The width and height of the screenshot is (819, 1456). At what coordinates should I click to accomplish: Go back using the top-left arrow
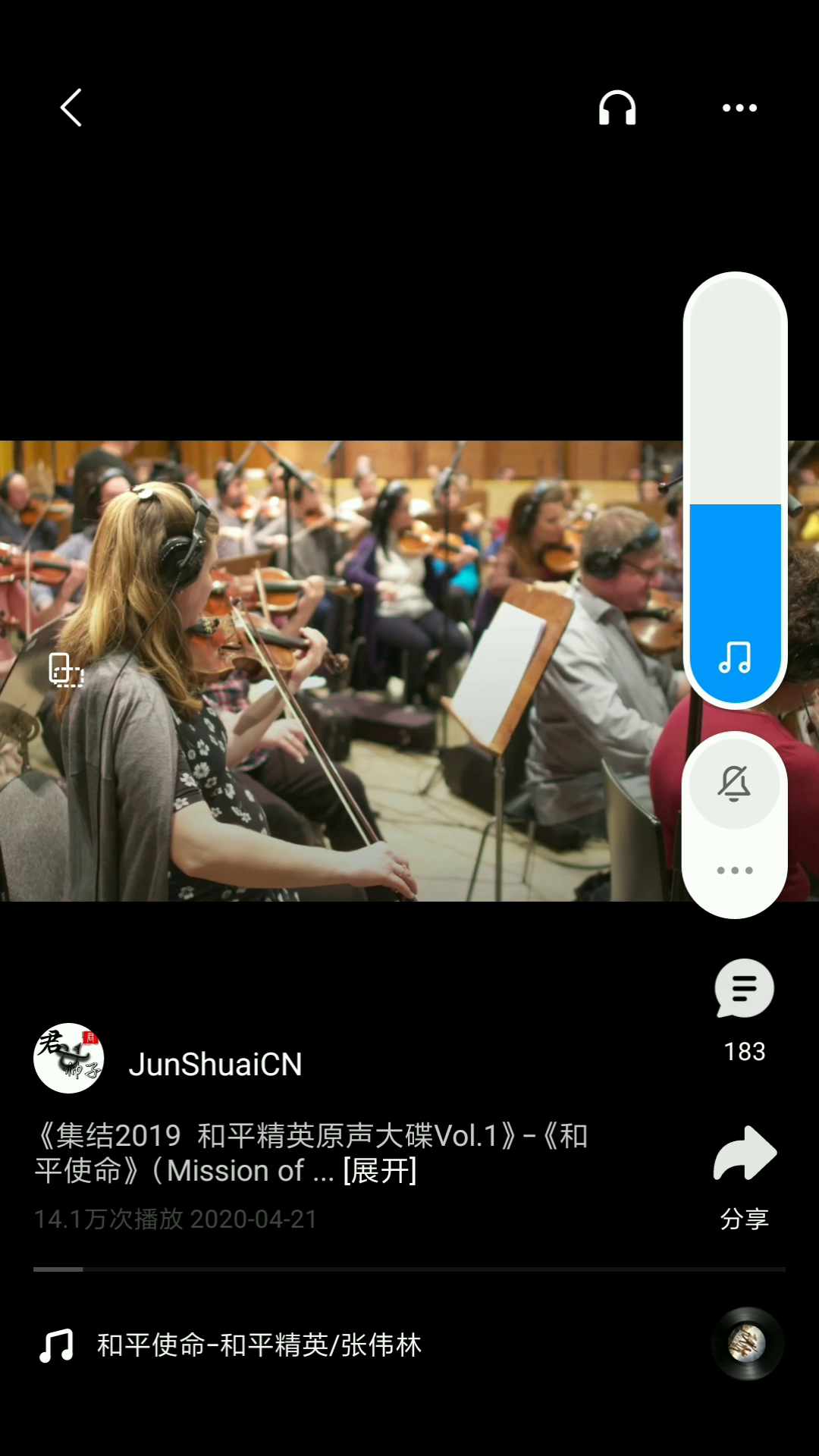tap(71, 108)
